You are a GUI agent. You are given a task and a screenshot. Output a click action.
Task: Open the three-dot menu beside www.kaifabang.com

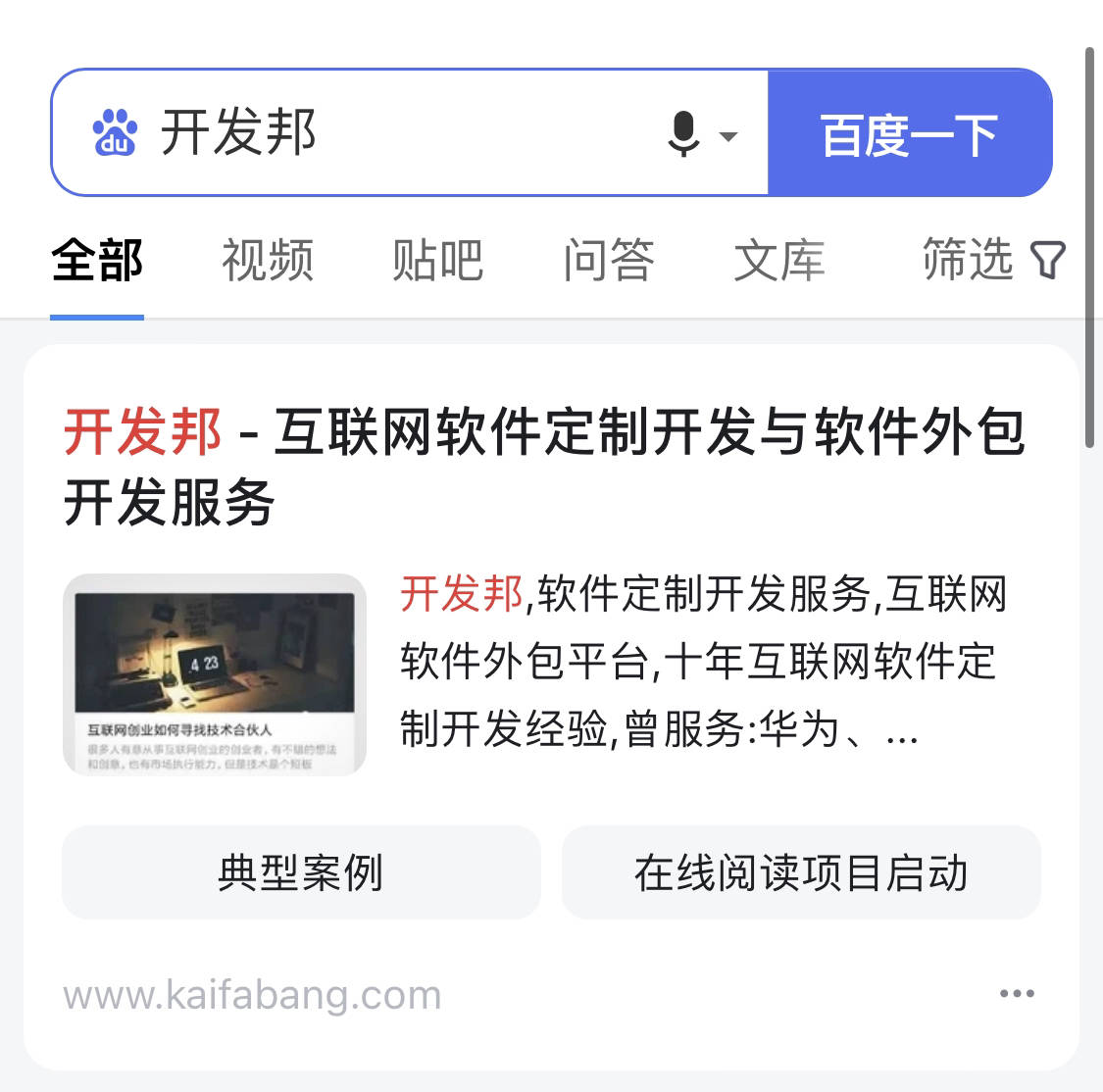pos(1017,994)
